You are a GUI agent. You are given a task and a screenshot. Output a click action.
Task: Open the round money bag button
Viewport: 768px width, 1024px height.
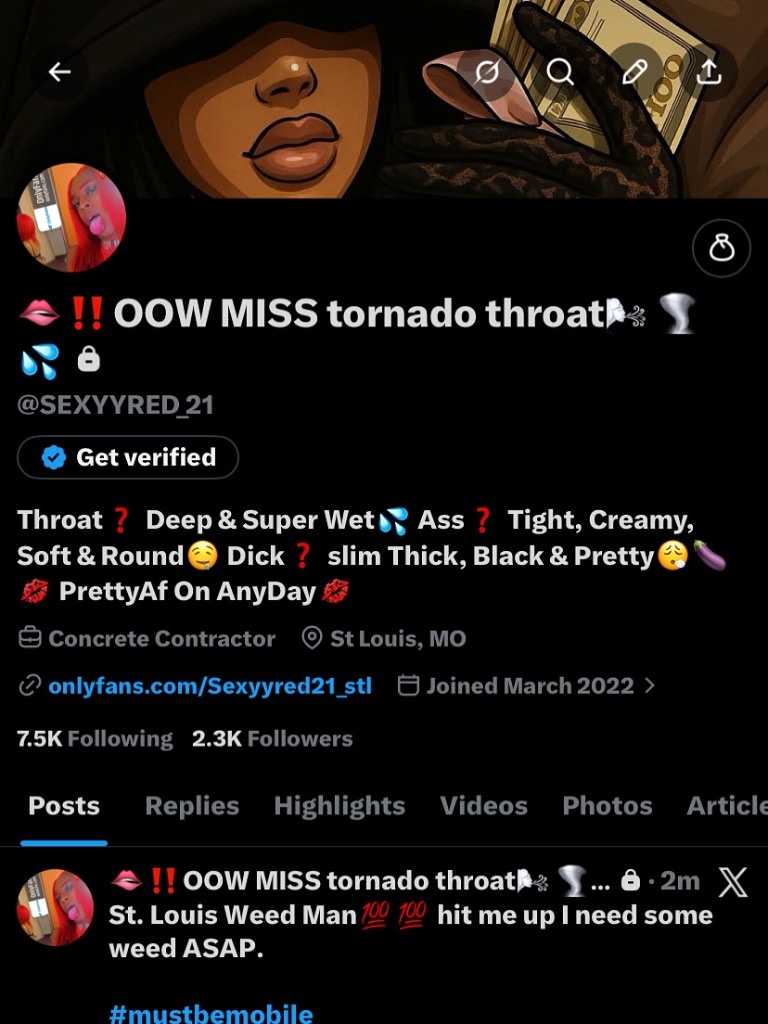click(x=721, y=248)
